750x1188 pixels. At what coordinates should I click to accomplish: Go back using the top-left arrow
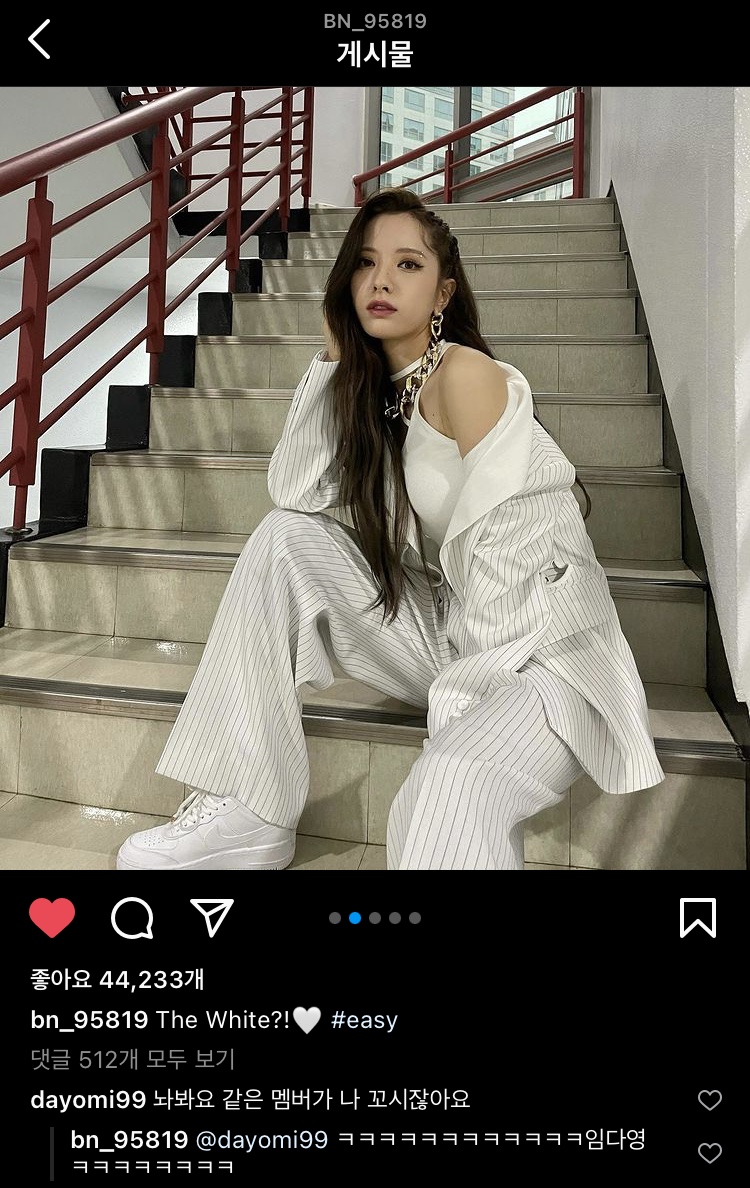point(39,41)
